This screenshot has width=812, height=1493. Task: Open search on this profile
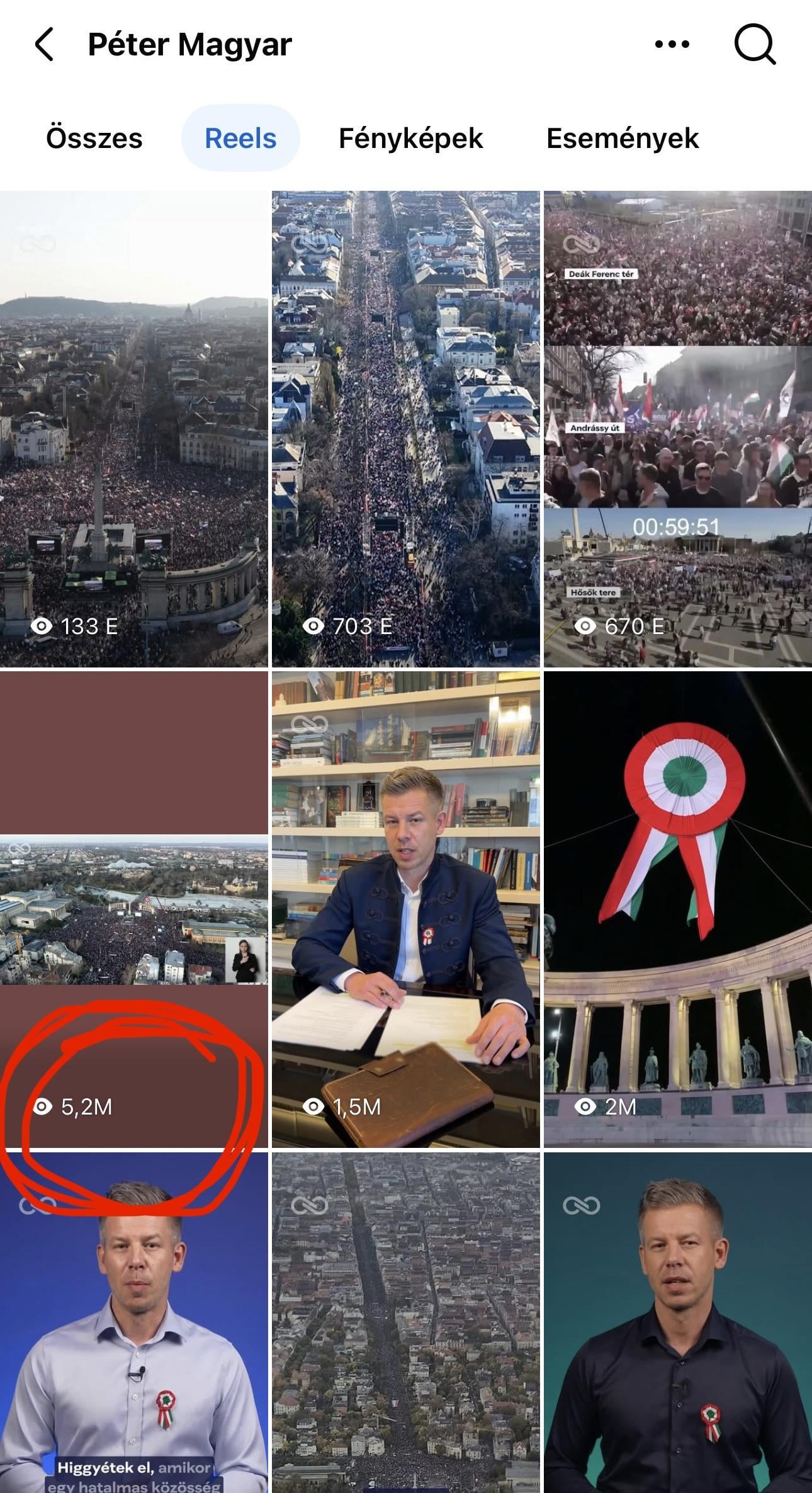(755, 44)
